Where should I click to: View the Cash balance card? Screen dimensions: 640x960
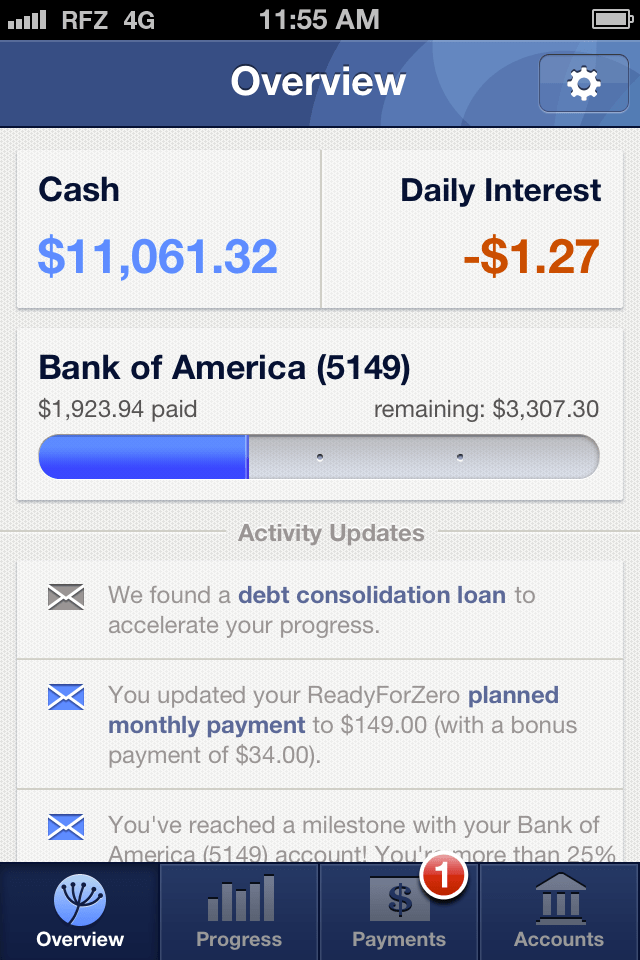pyautogui.click(x=169, y=229)
